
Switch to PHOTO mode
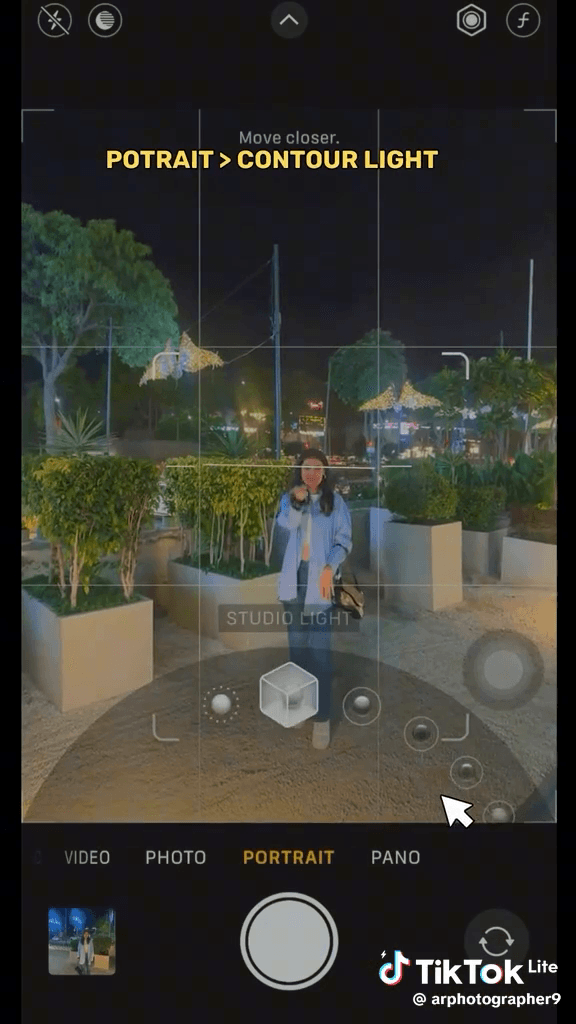point(176,857)
